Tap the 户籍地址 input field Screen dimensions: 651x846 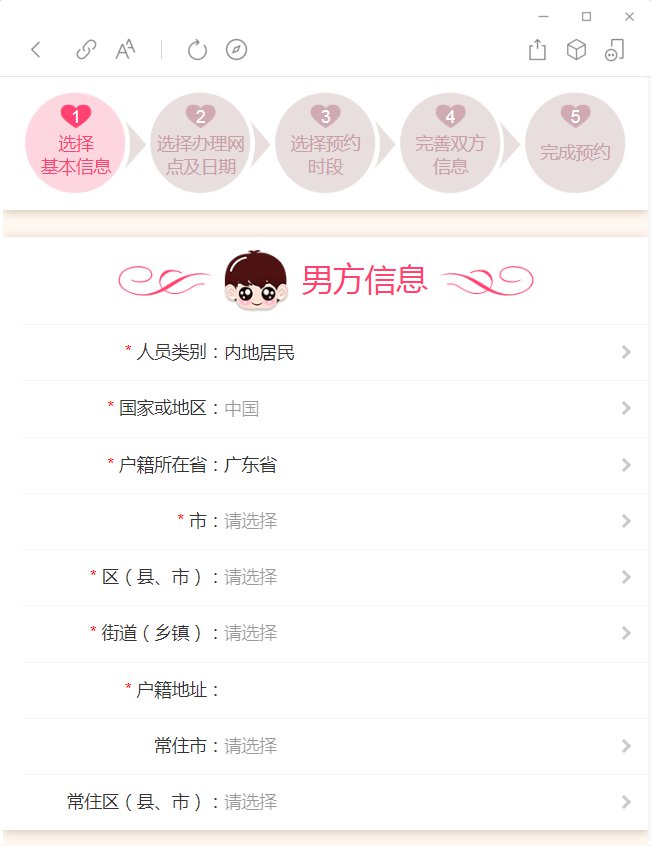[420, 690]
